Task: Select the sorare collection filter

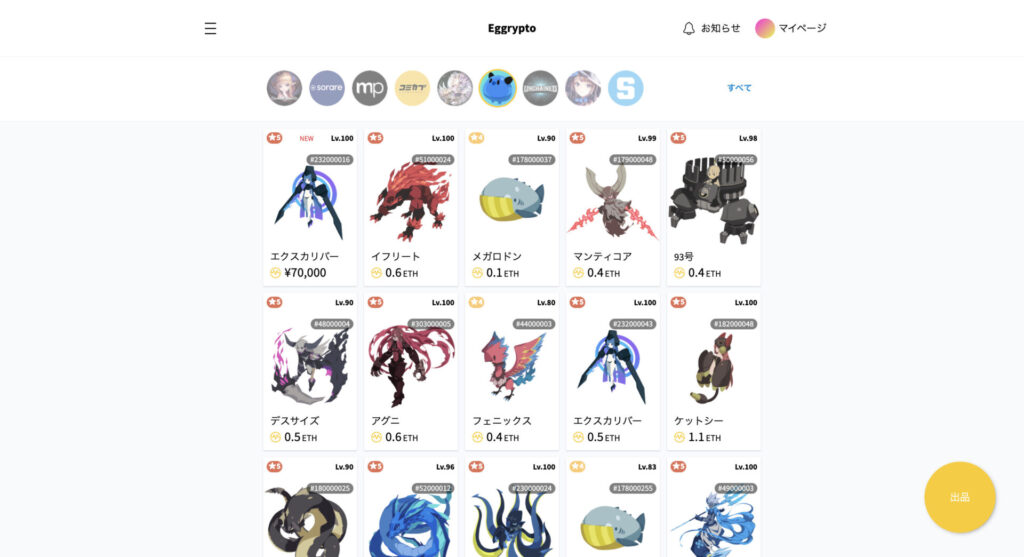Action: tap(327, 88)
